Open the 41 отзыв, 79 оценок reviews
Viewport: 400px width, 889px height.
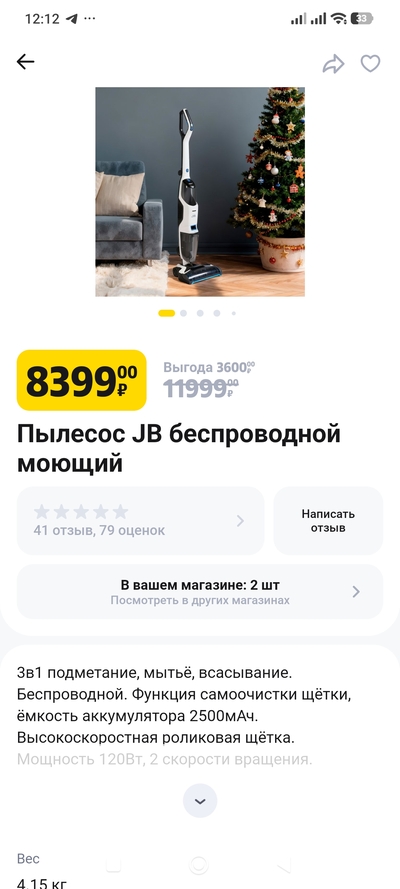coord(141,520)
